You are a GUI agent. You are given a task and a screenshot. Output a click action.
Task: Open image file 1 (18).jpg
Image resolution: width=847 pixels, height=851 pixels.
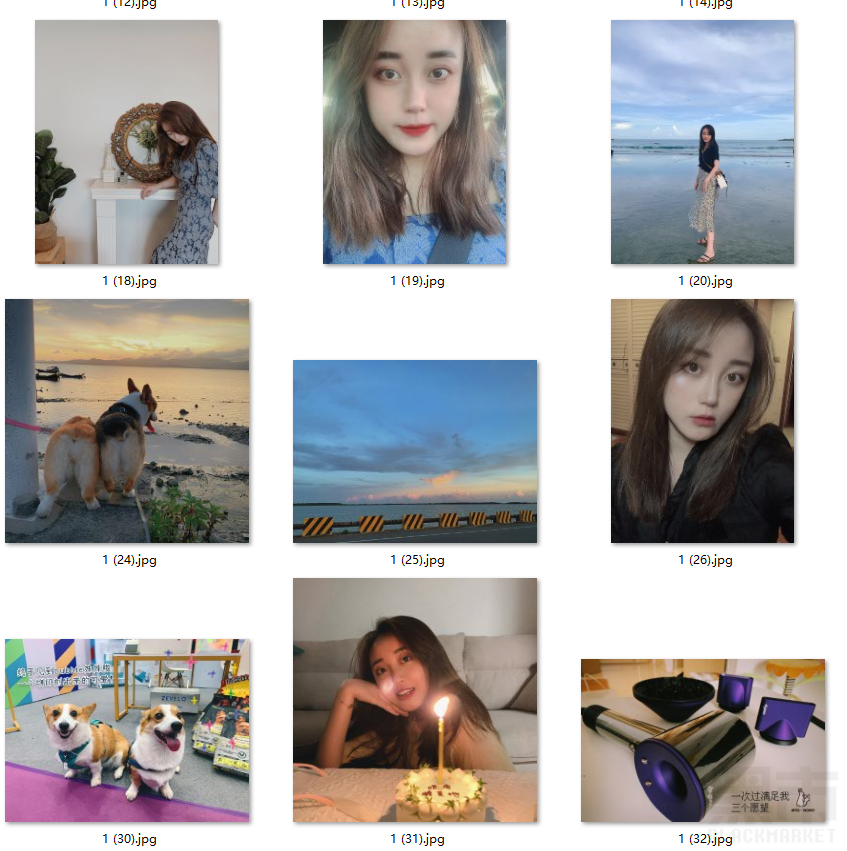(127, 142)
